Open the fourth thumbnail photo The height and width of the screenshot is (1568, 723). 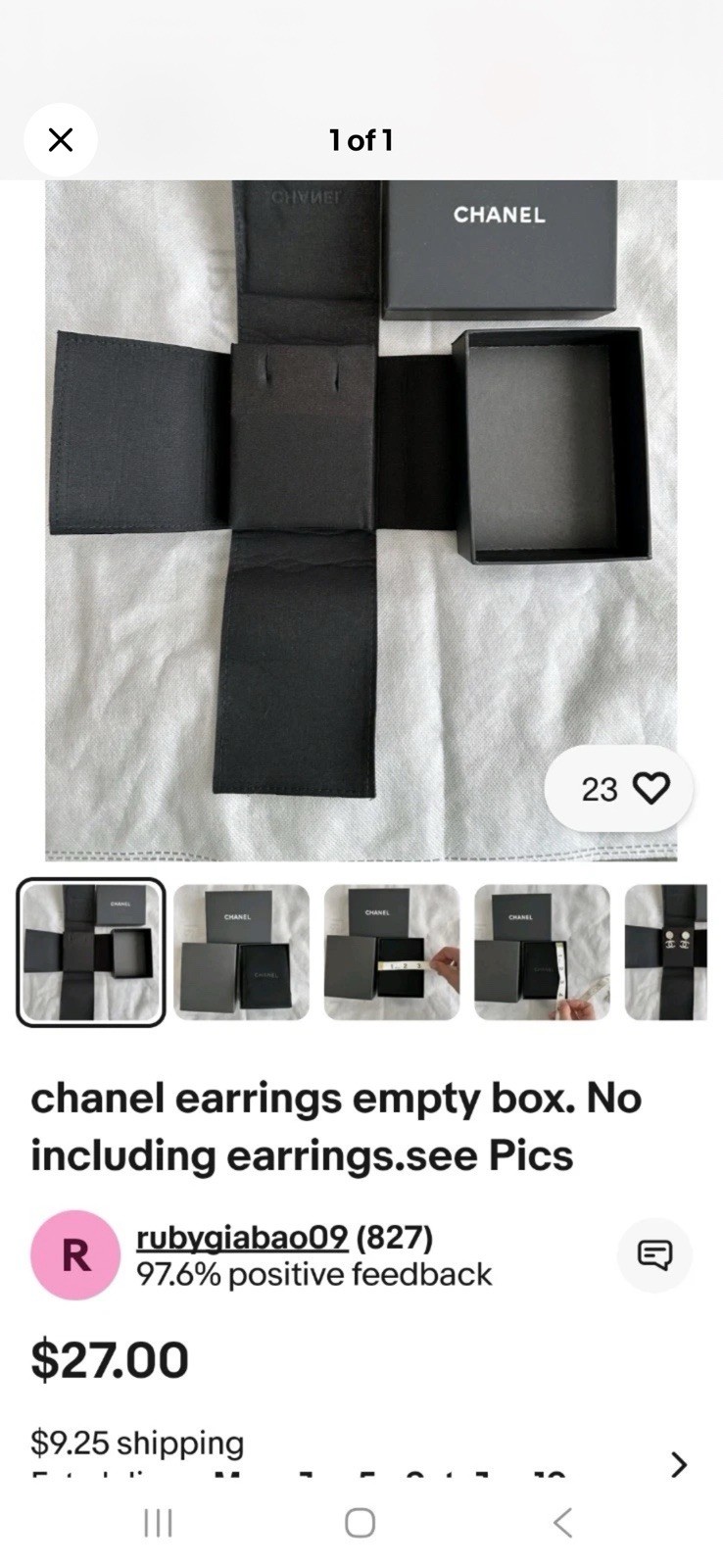pos(542,952)
